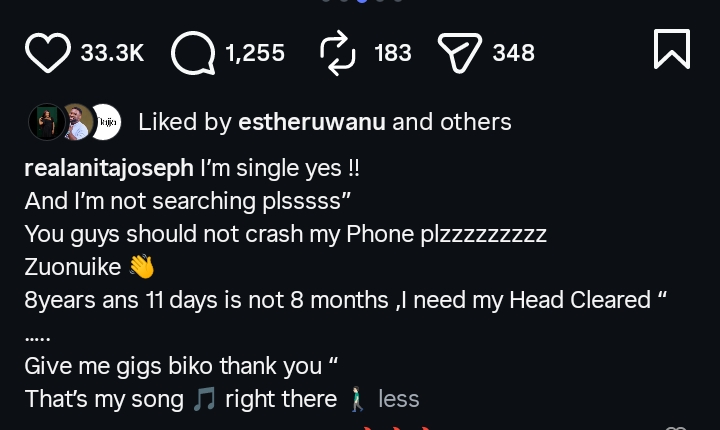
Task: Like the realanitajoseph post
Action: point(48,52)
